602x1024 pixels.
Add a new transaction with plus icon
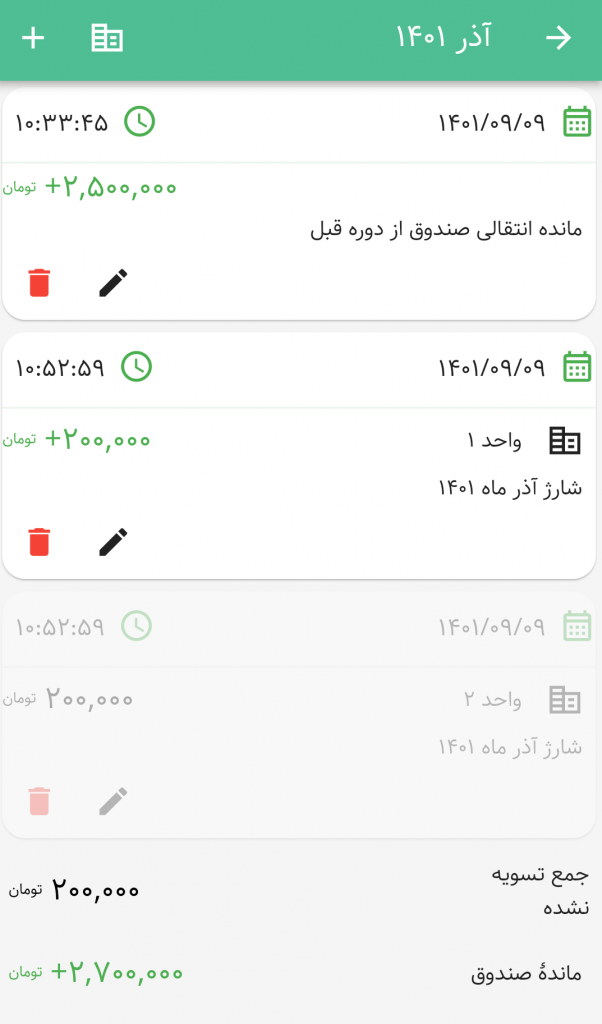[33, 38]
